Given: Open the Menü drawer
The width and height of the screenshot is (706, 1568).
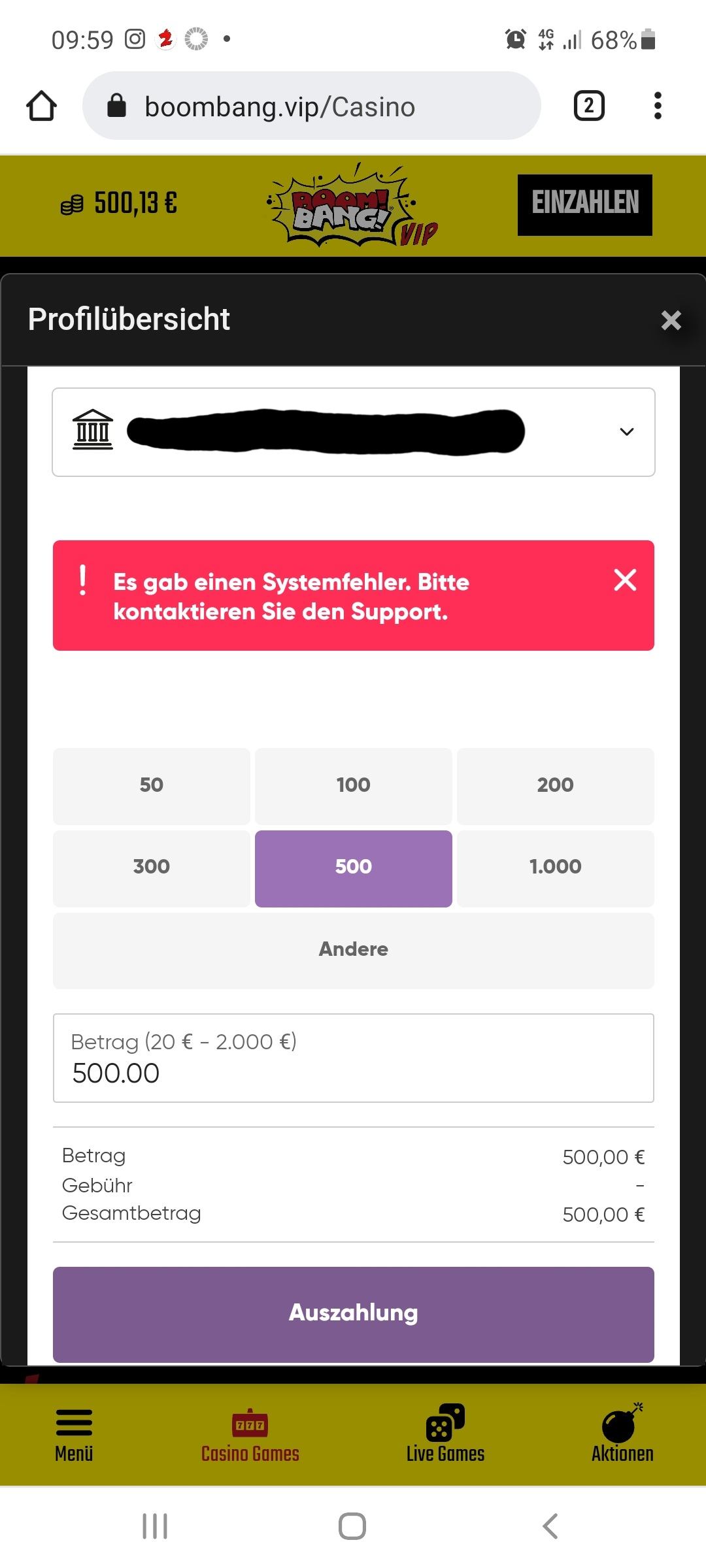Looking at the screenshot, I should (74, 1434).
